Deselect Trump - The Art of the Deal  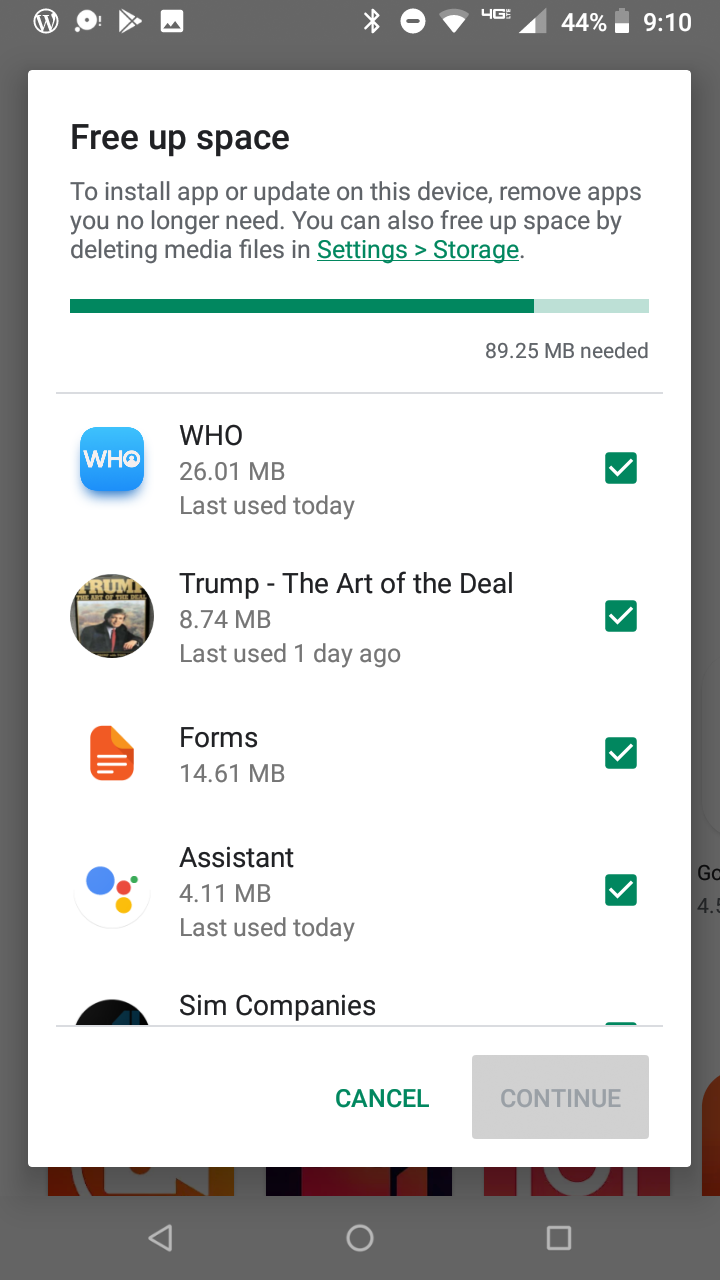(621, 616)
